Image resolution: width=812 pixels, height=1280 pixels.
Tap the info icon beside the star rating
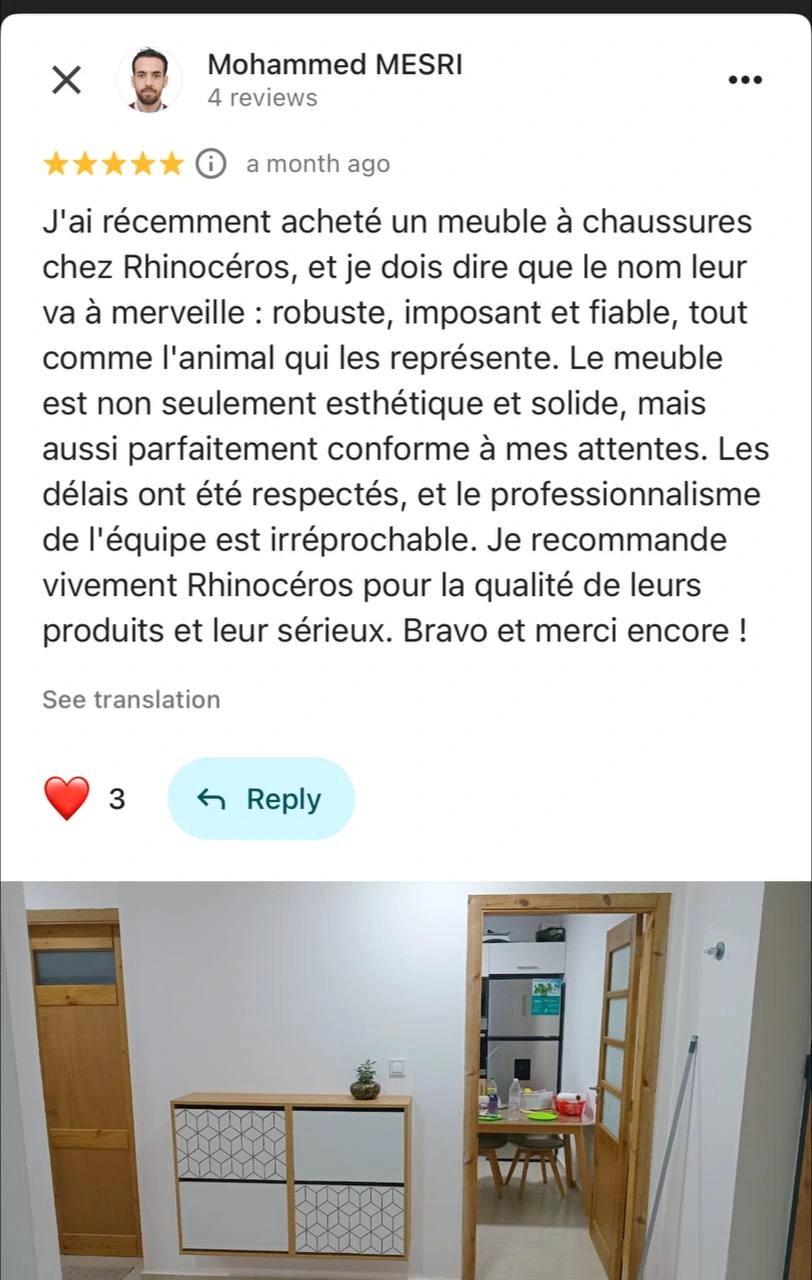pos(210,164)
